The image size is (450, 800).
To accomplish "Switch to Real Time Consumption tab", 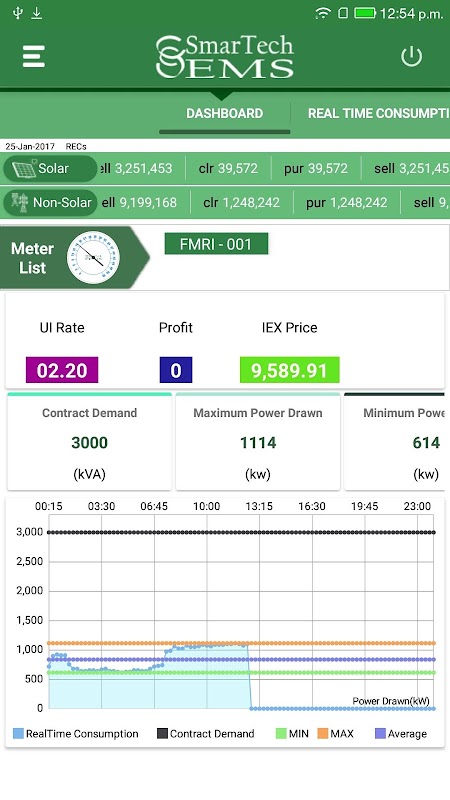I will 379,113.
